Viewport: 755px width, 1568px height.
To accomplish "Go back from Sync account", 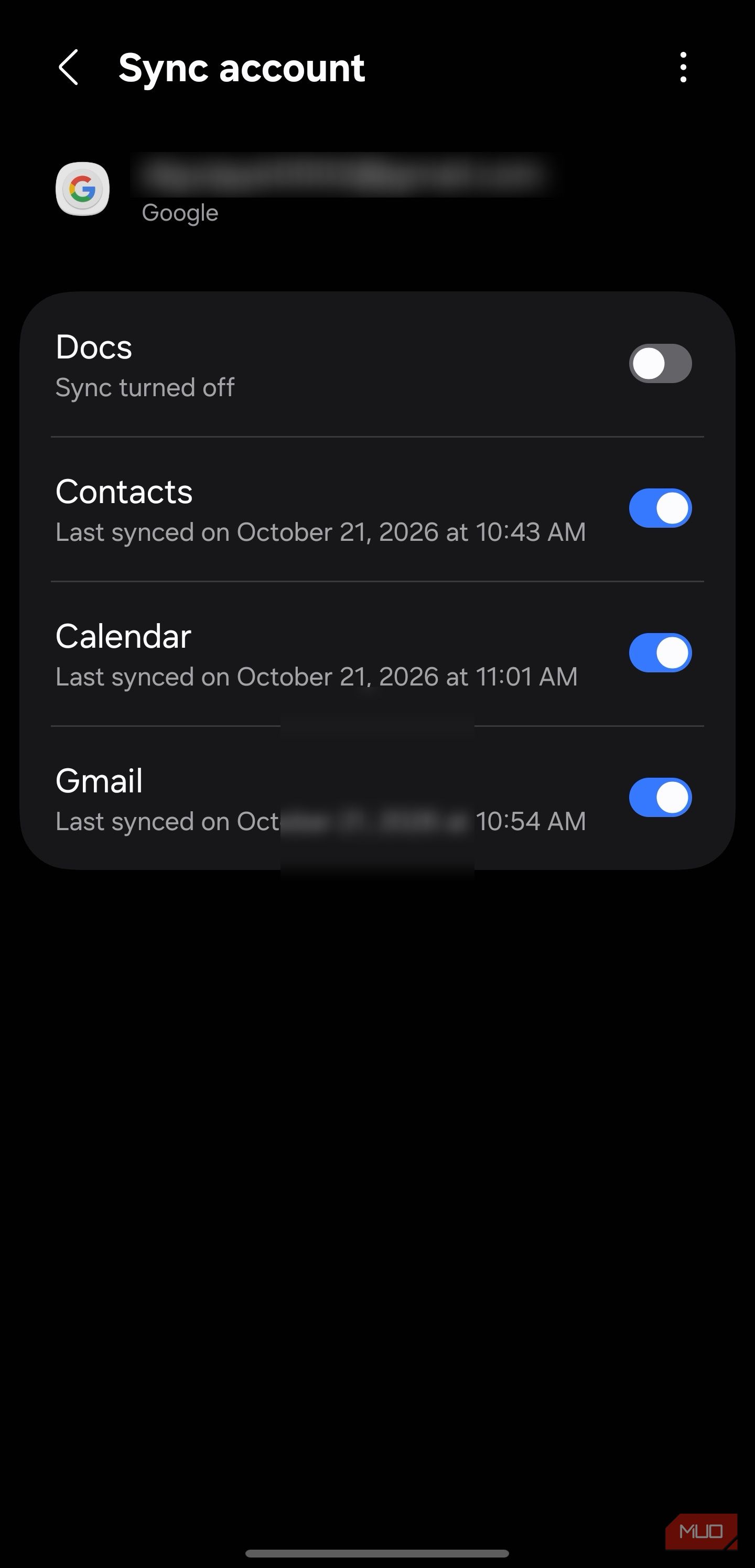I will click(68, 68).
